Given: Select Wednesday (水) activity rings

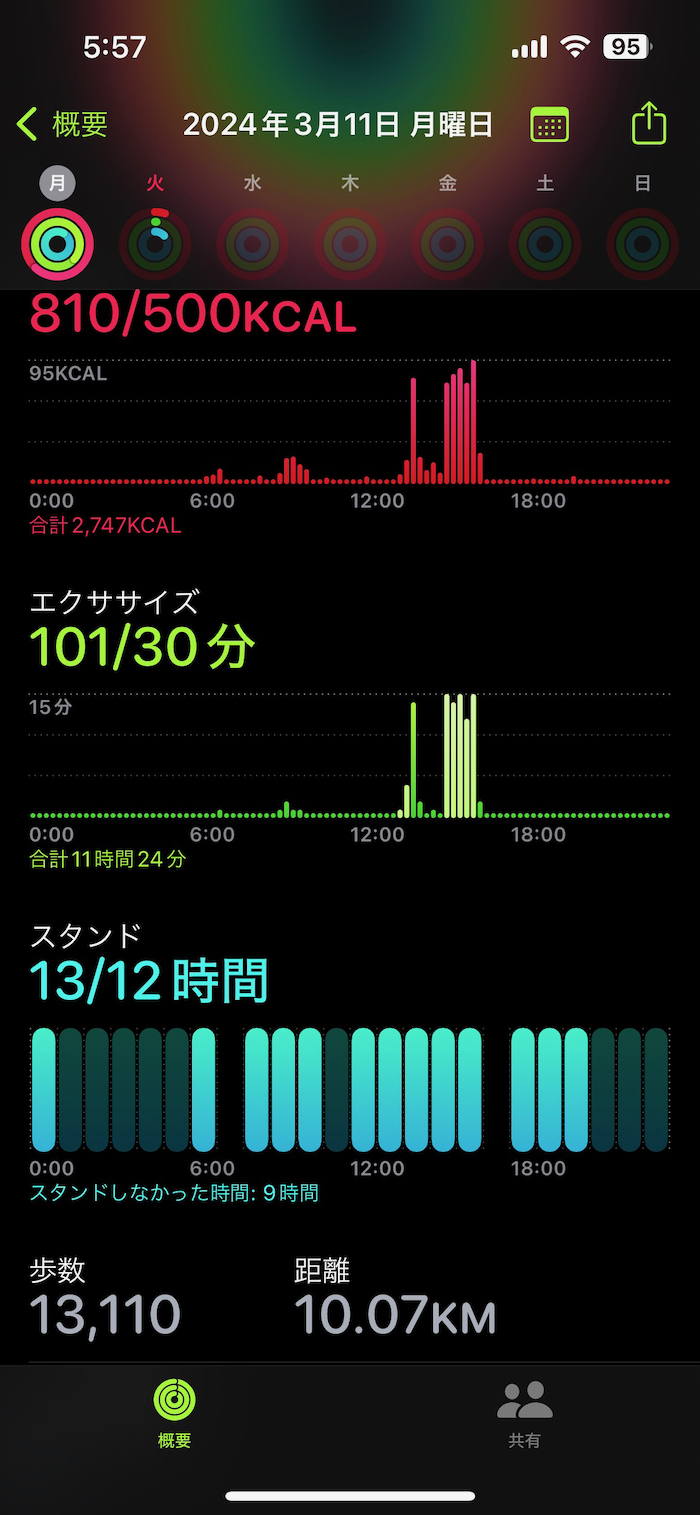Looking at the screenshot, I should click(x=253, y=243).
